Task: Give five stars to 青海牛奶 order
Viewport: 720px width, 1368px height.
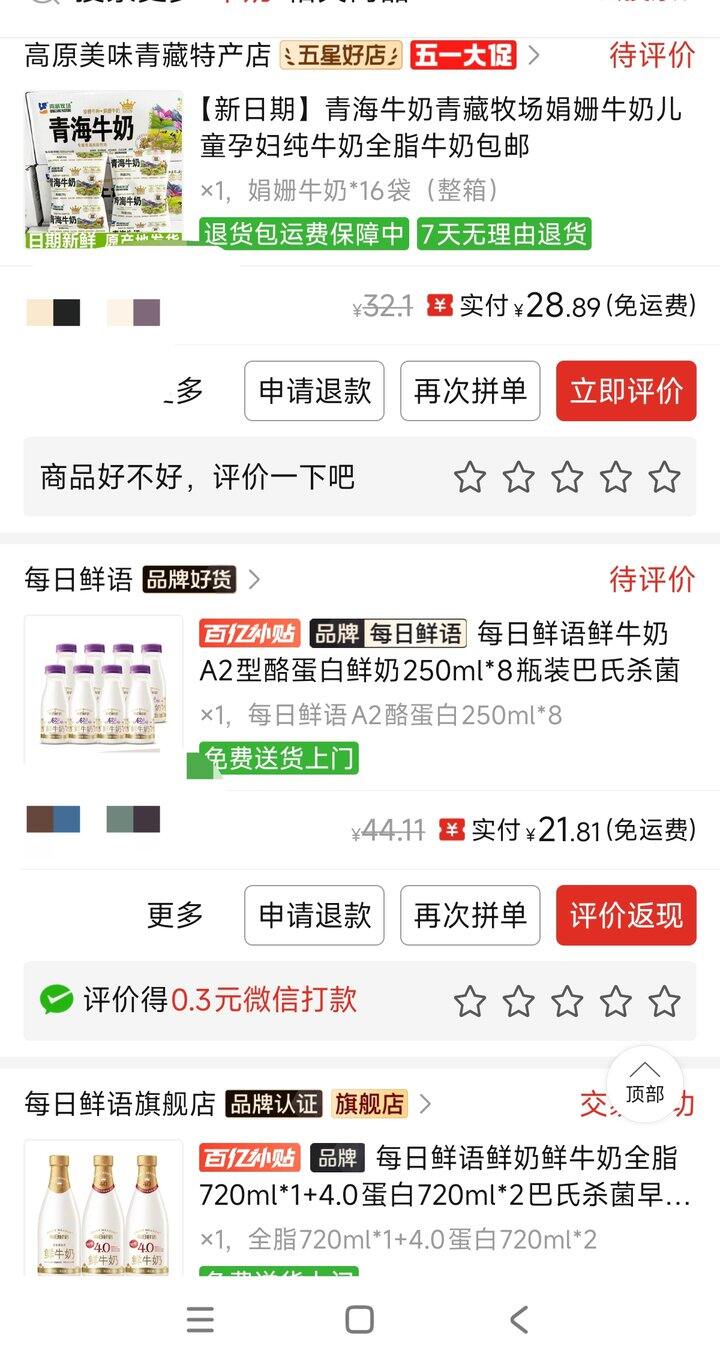Action: tap(664, 477)
